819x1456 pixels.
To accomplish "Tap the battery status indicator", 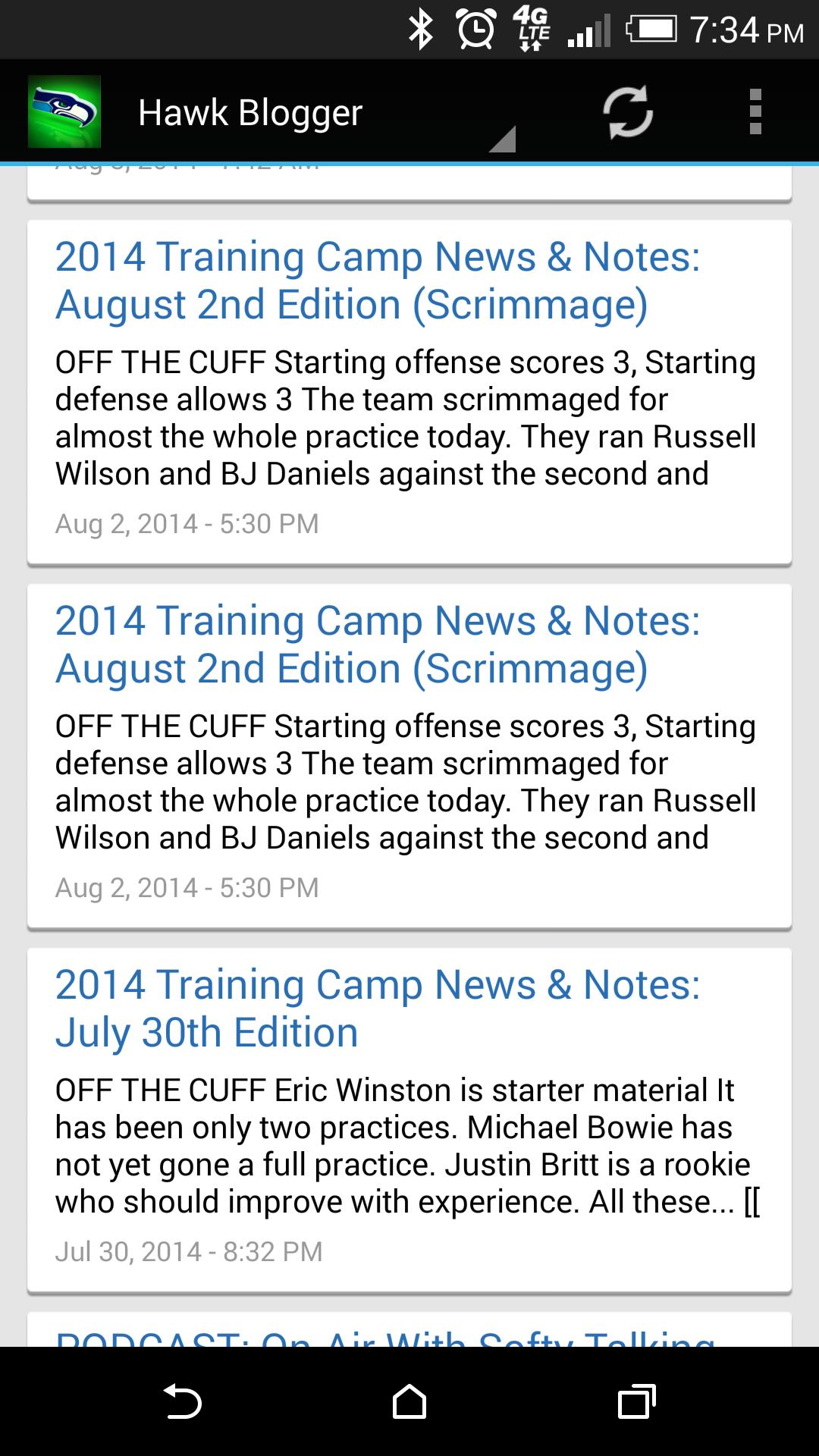I will click(650, 29).
